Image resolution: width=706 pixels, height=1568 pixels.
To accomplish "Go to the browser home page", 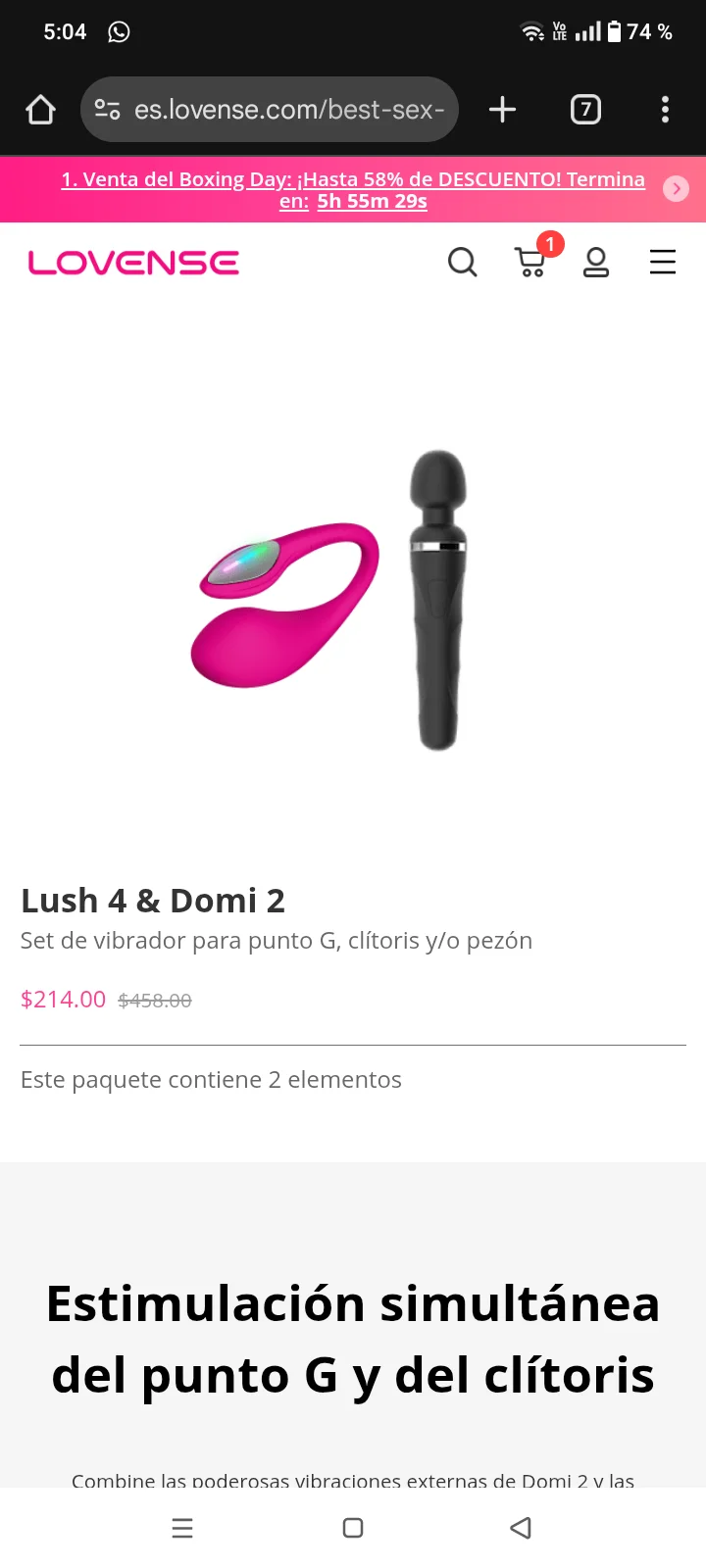I will point(40,110).
